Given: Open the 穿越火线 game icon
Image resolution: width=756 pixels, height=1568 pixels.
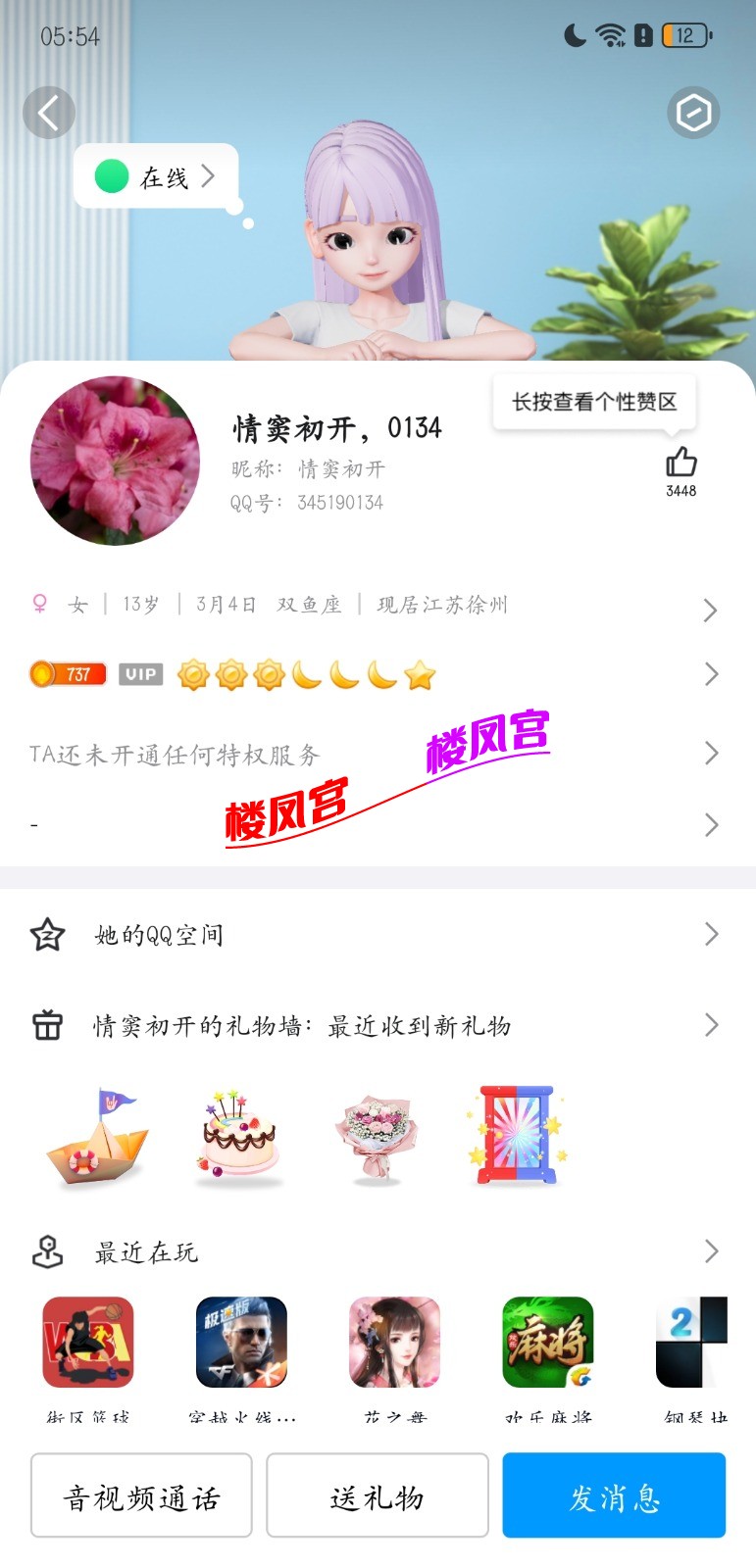Looking at the screenshot, I should pyautogui.click(x=241, y=1343).
